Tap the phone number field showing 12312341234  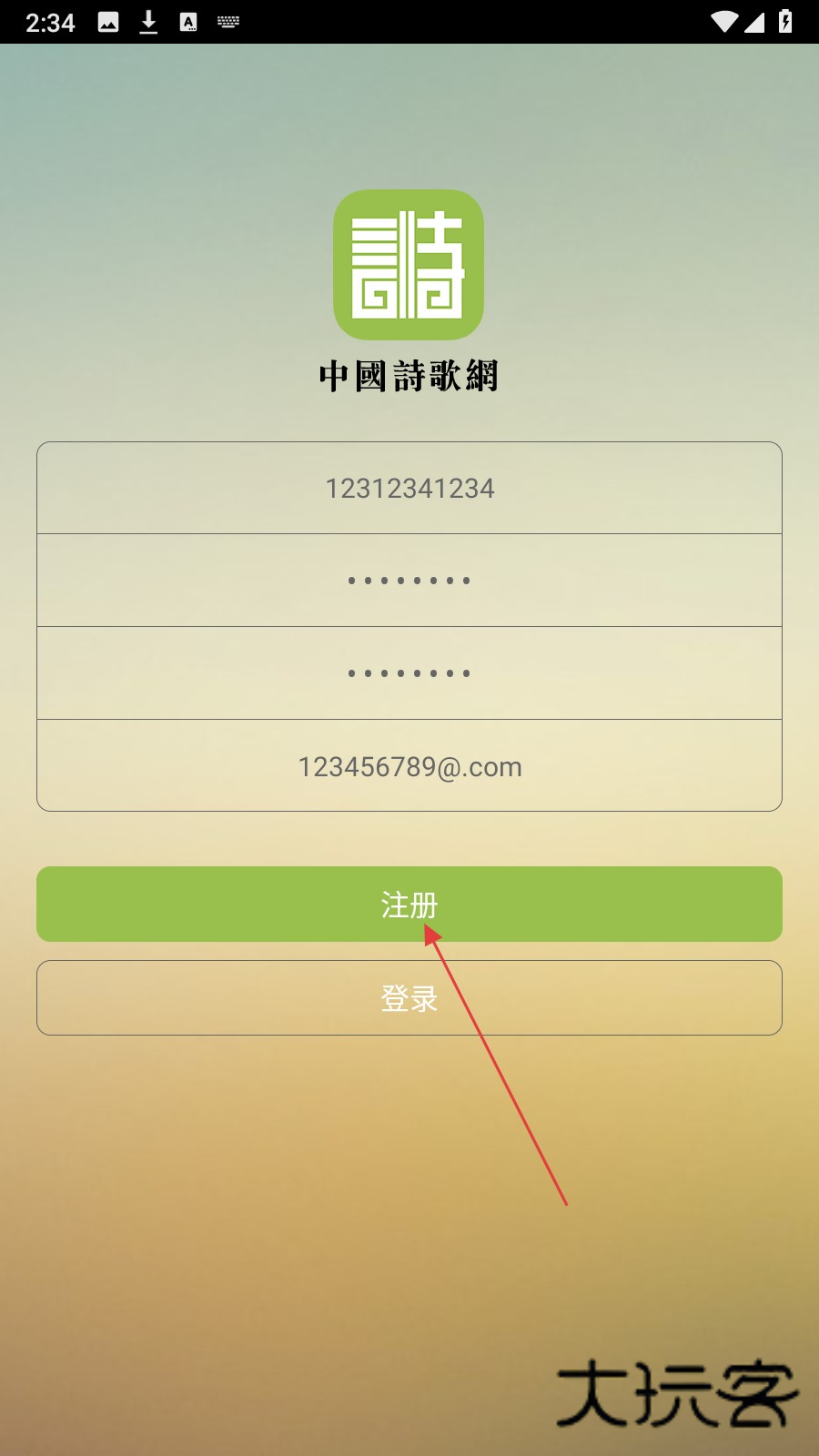pos(409,489)
